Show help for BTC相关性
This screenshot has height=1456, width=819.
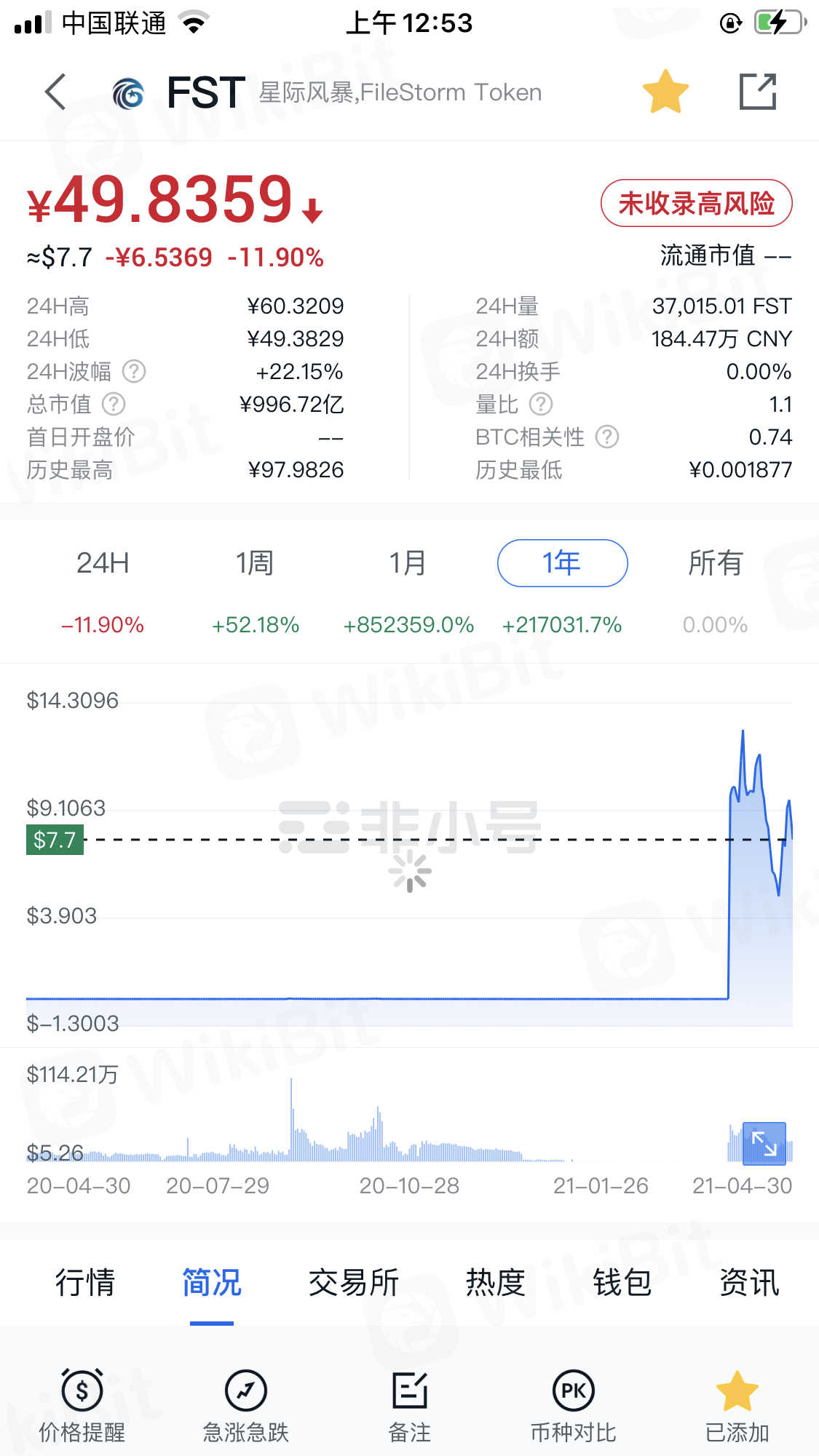607,437
